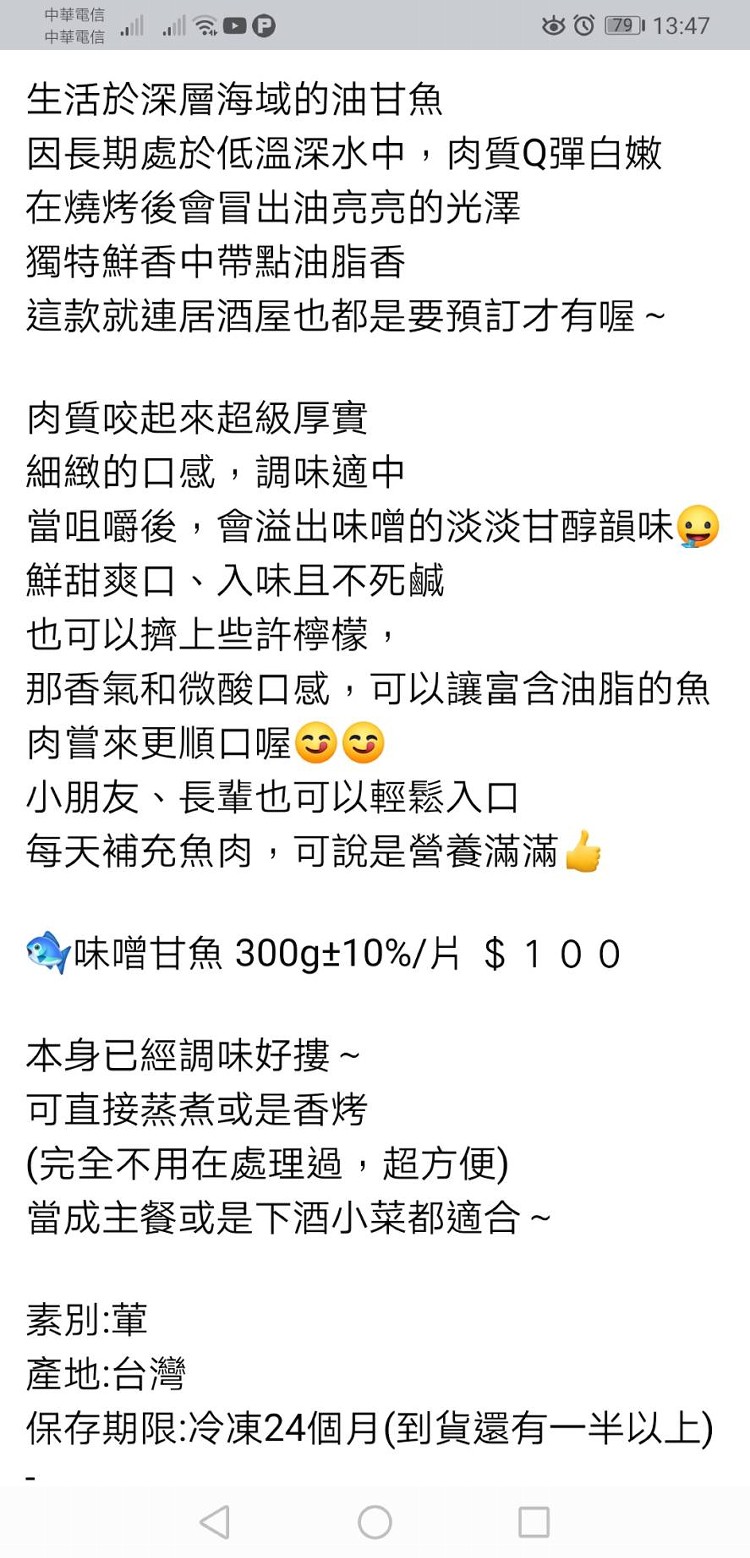Image resolution: width=750 pixels, height=1558 pixels.
Task: Open the recent apps overview
Action: pyautogui.click(x=534, y=1521)
